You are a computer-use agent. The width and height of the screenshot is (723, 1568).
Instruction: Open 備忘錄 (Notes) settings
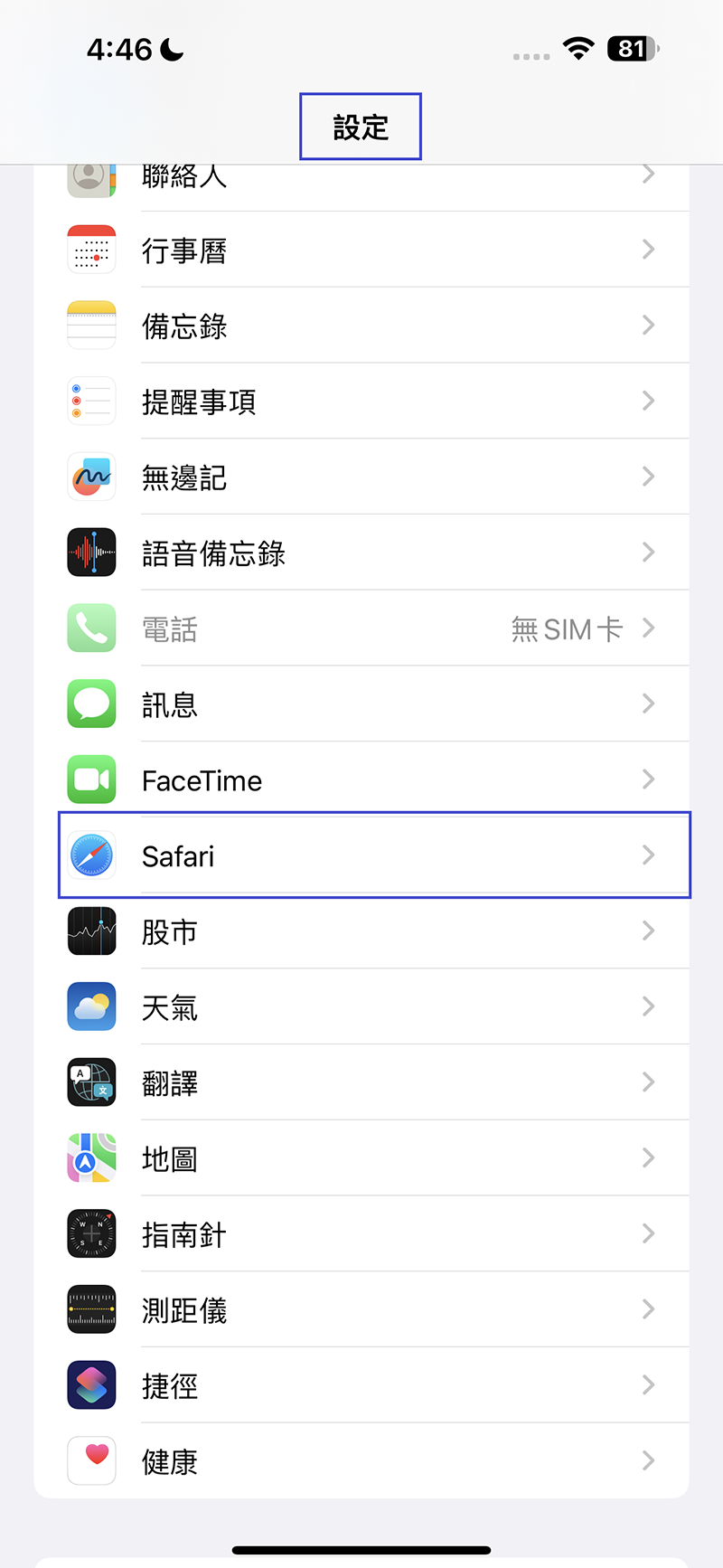pyautogui.click(x=361, y=326)
